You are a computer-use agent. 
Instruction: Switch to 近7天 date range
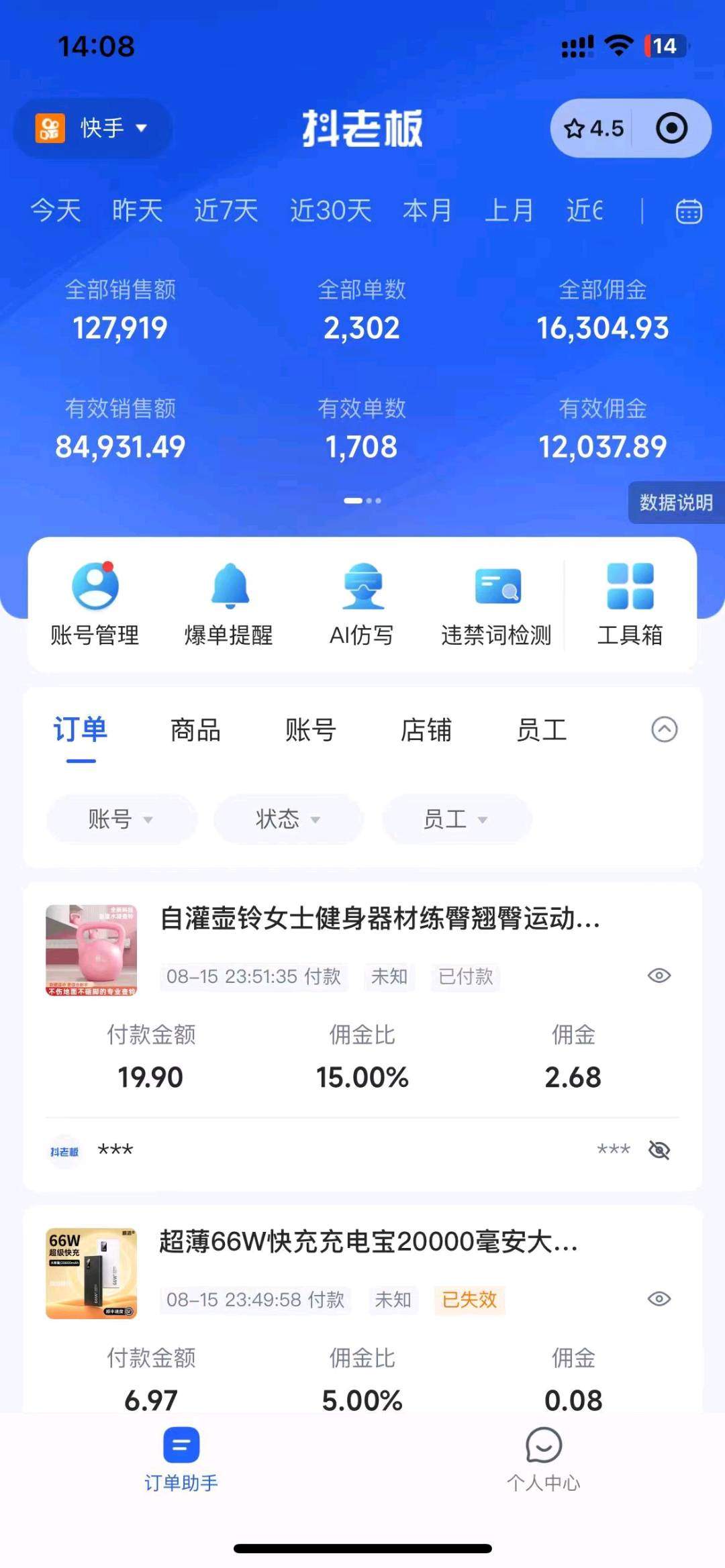[226, 211]
